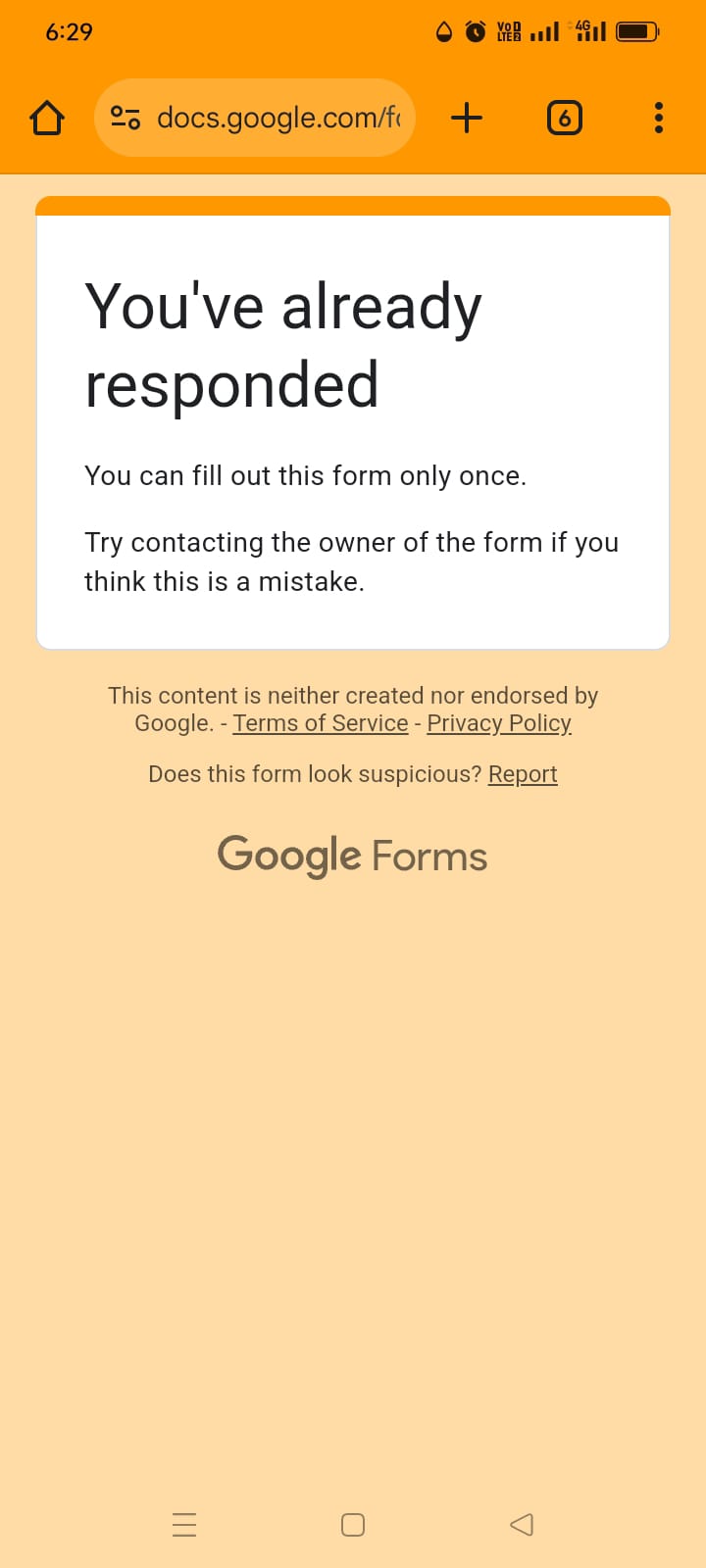The width and height of the screenshot is (706, 1568).
Task: Tap the docs.google.com address bar
Action: 255,118
